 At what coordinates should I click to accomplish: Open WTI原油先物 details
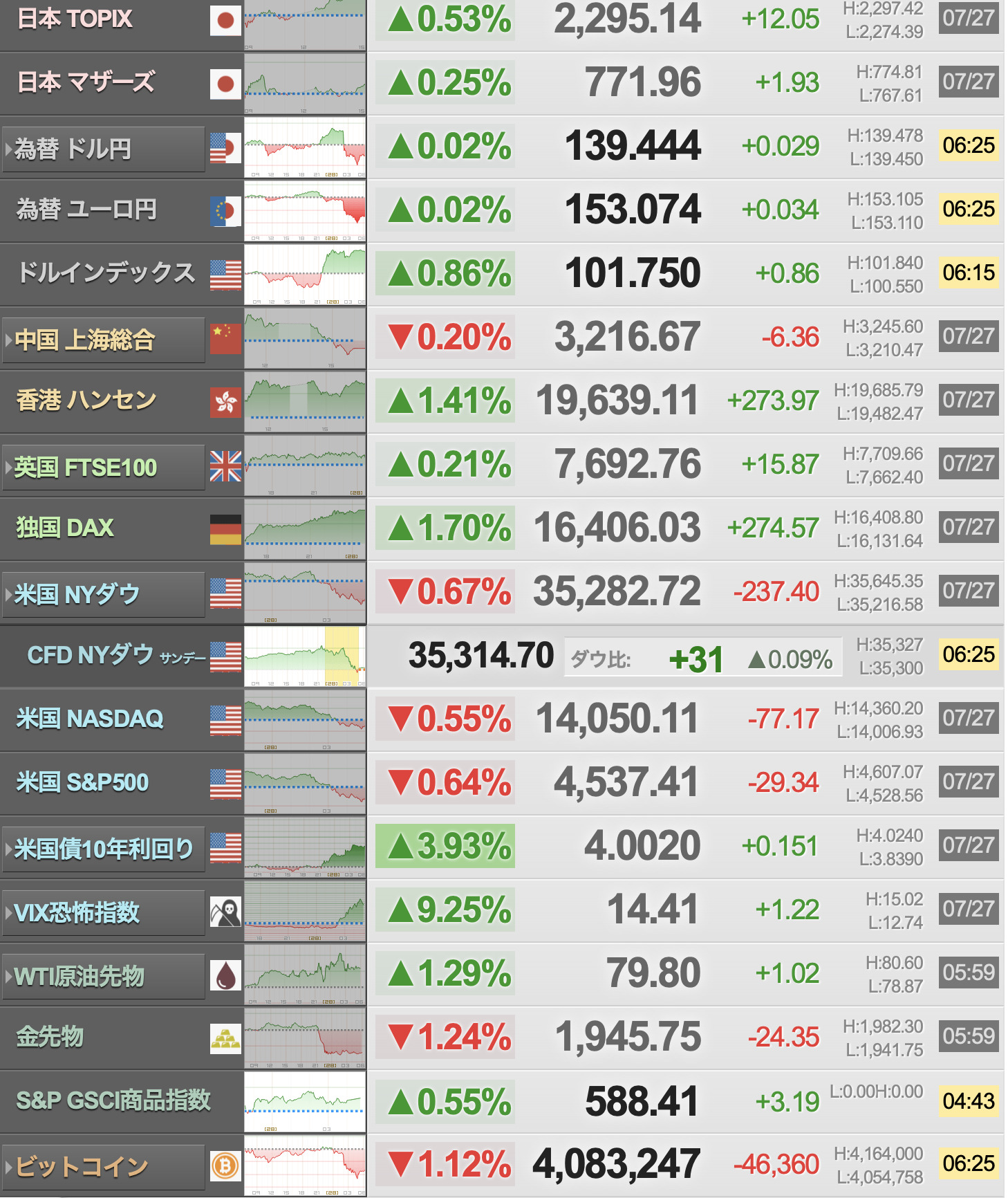tap(104, 976)
